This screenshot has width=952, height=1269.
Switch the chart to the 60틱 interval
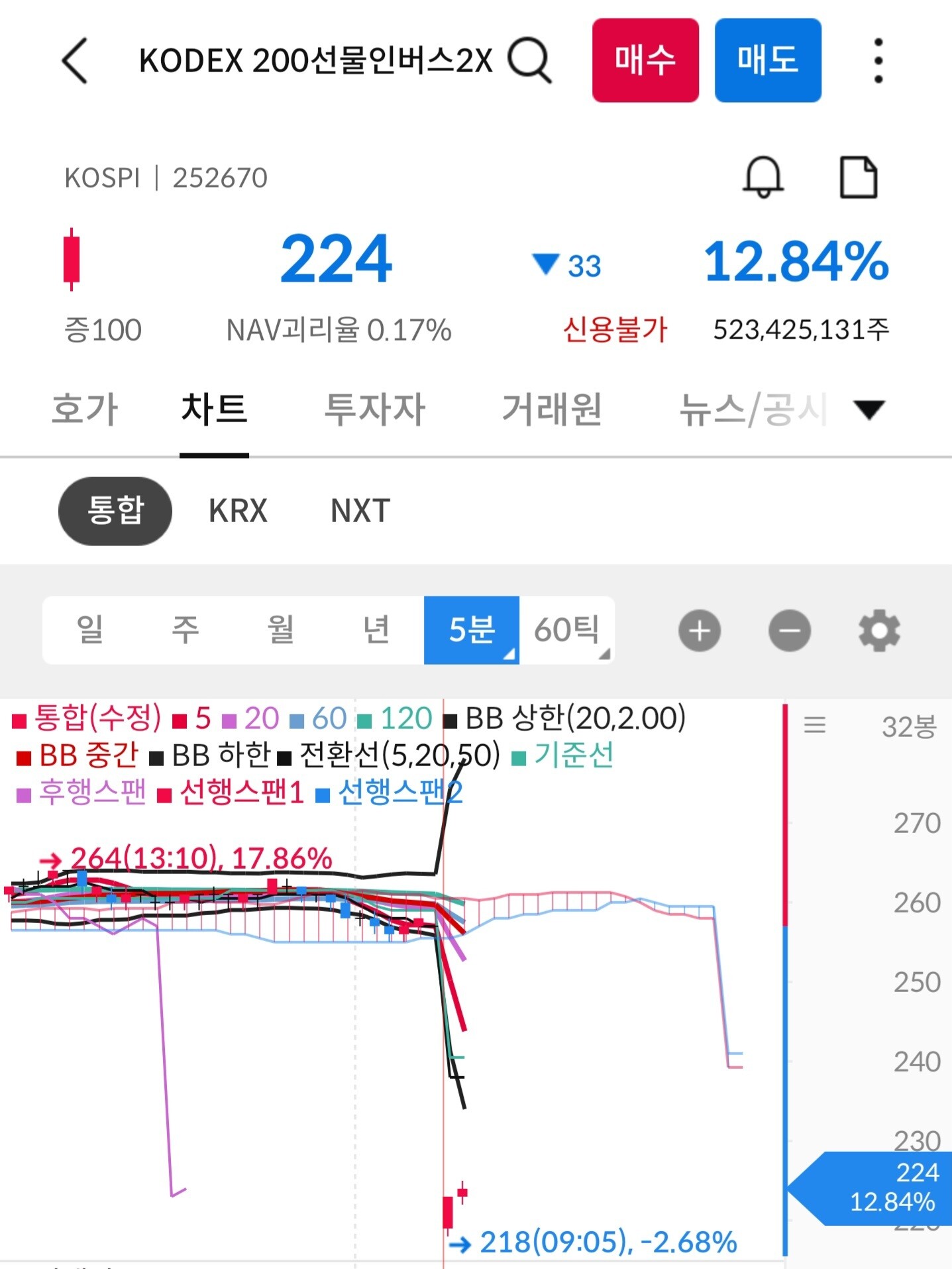point(567,630)
